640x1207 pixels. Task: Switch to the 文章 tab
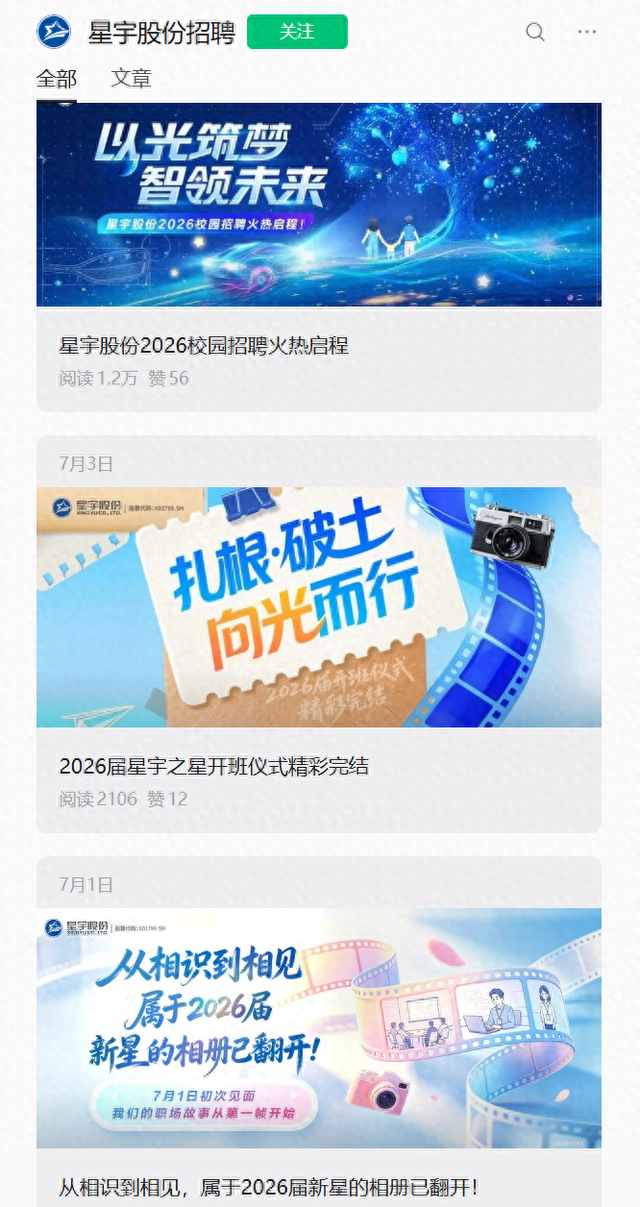pos(131,78)
